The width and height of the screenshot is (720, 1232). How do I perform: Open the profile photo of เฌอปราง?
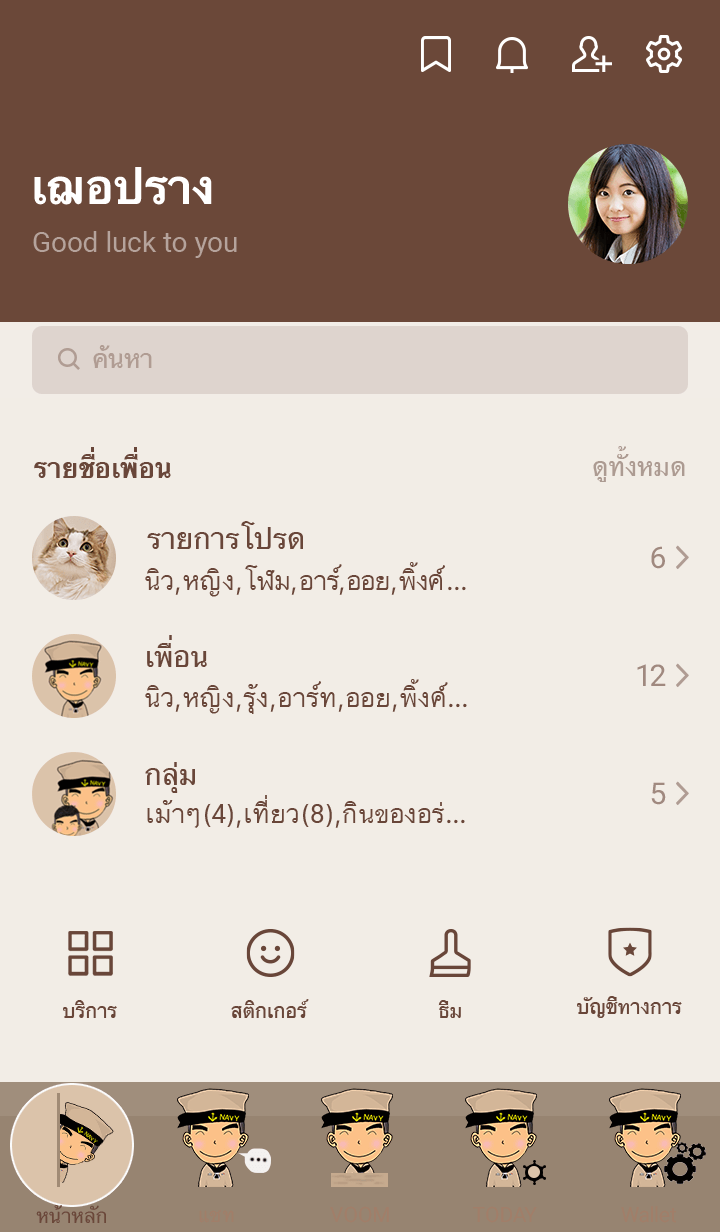(627, 204)
